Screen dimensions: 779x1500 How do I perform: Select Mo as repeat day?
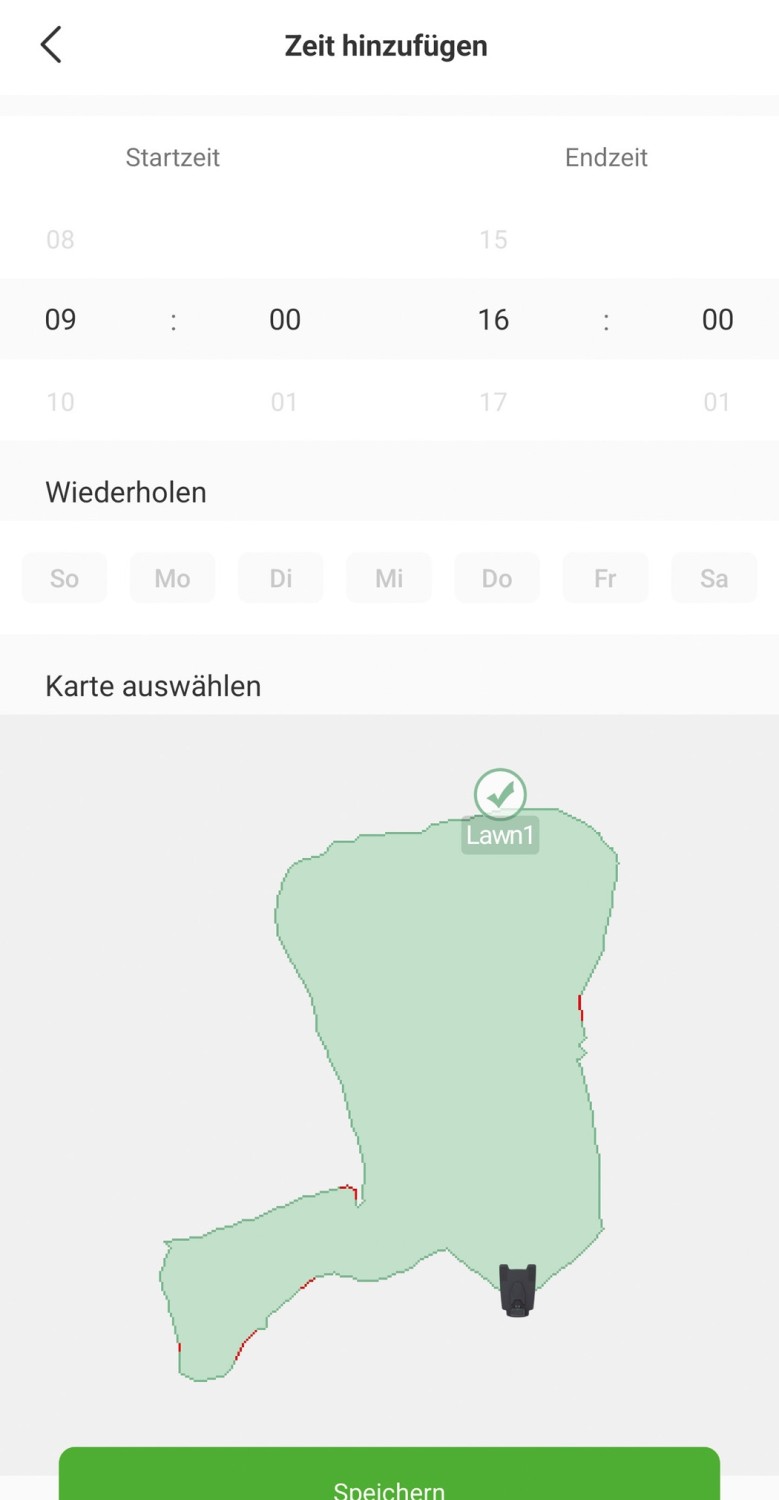pyautogui.click(x=172, y=578)
